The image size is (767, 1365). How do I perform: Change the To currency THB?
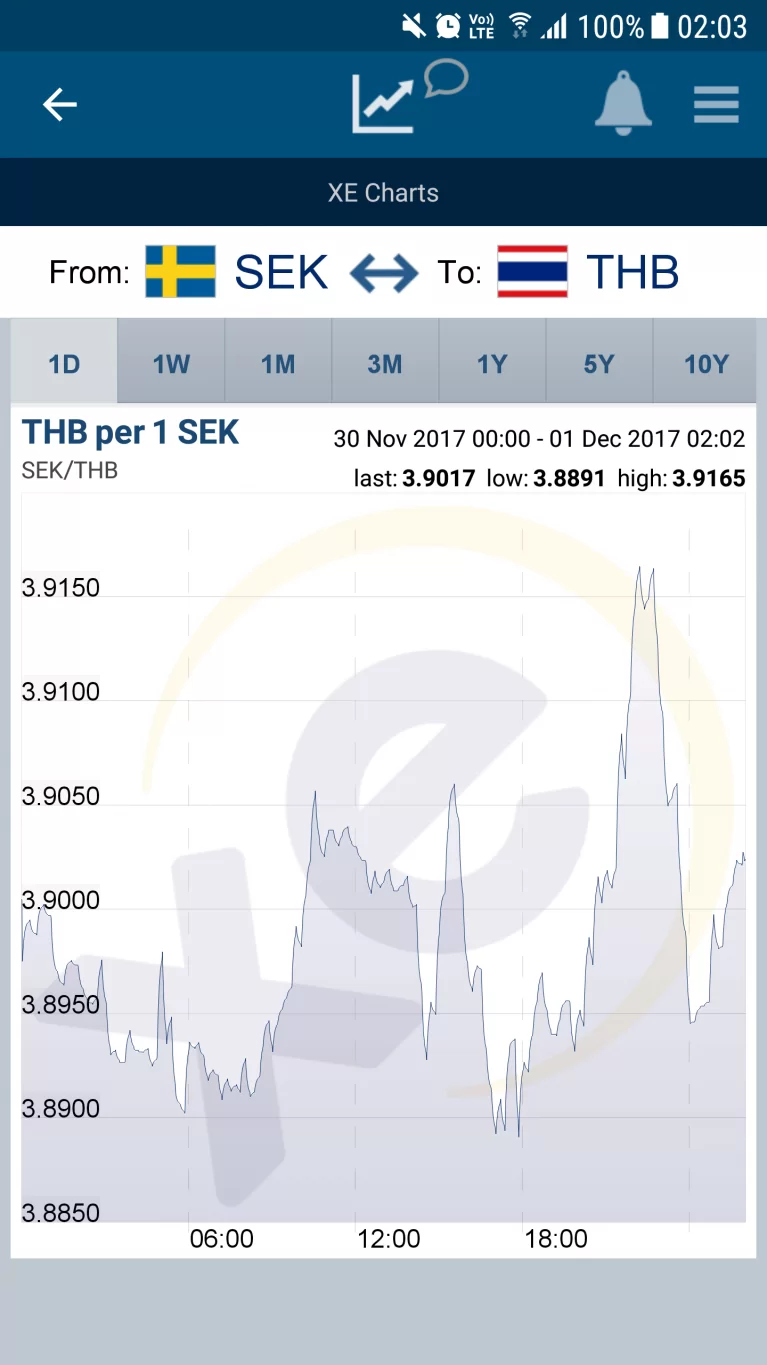pos(590,272)
